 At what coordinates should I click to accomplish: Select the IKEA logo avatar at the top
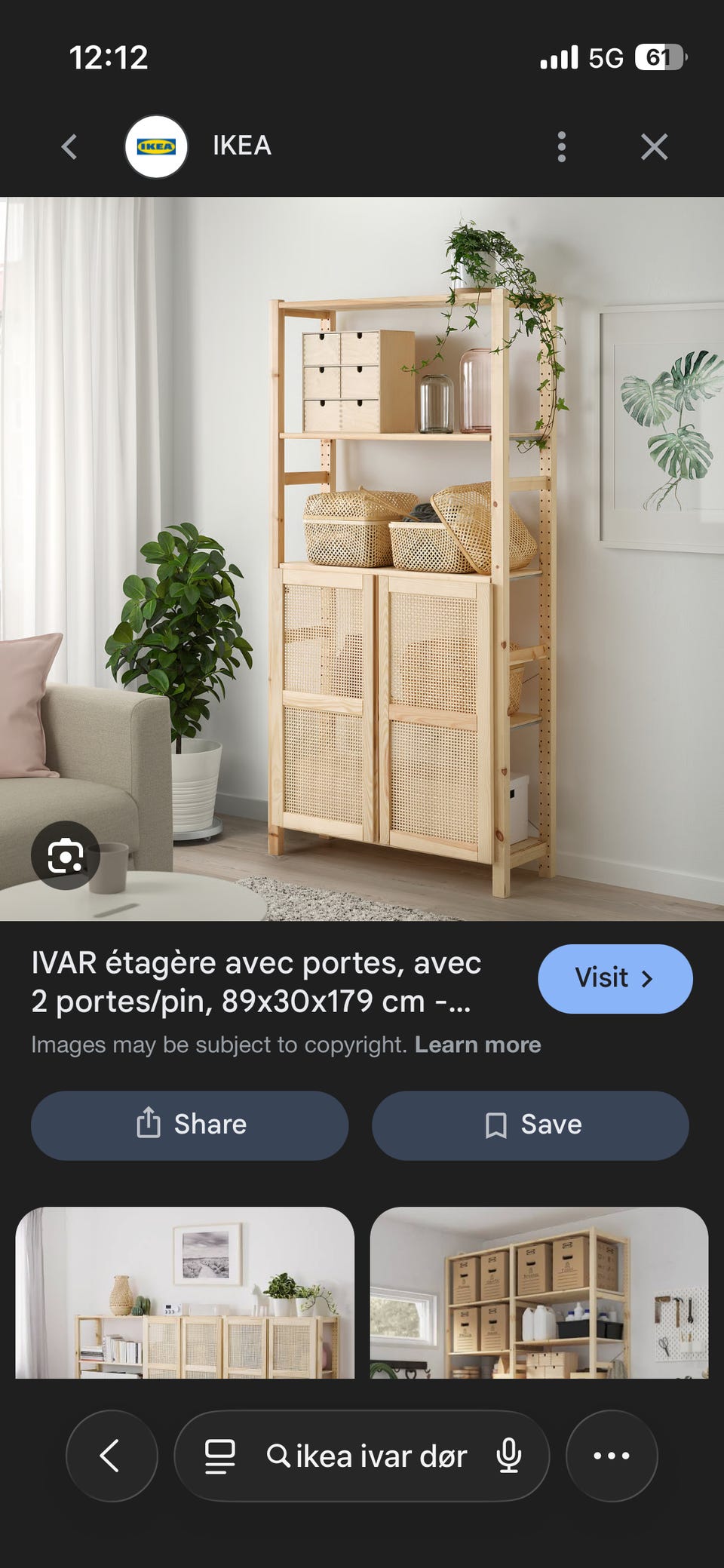[x=155, y=146]
